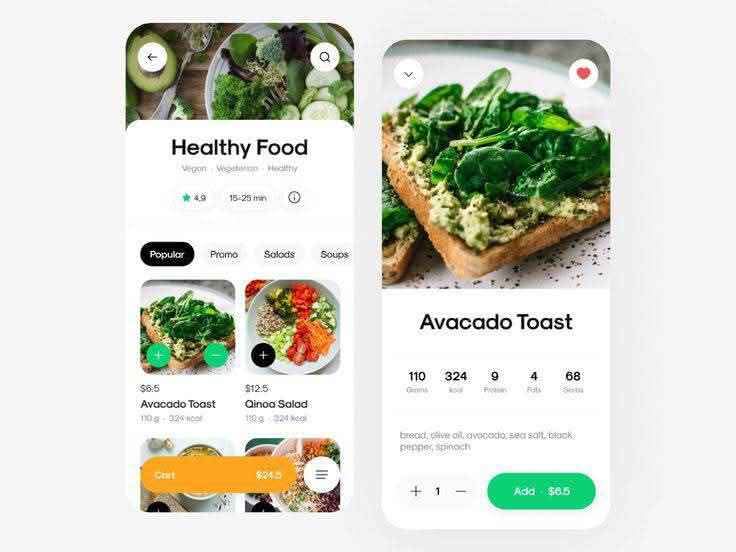Viewport: 736px width, 552px height.
Task: Decrease quantity beside the Add button
Action: point(460,491)
